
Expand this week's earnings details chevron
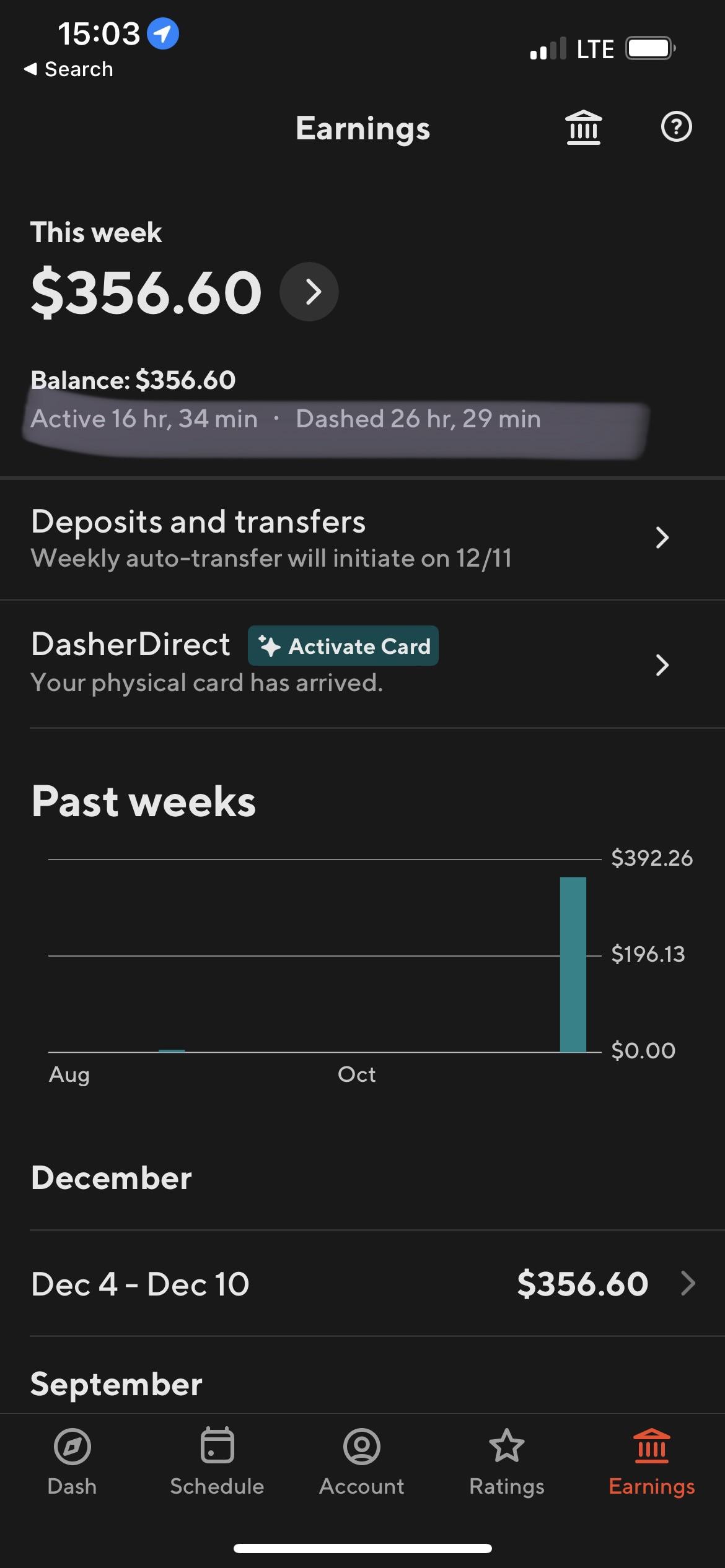309,292
